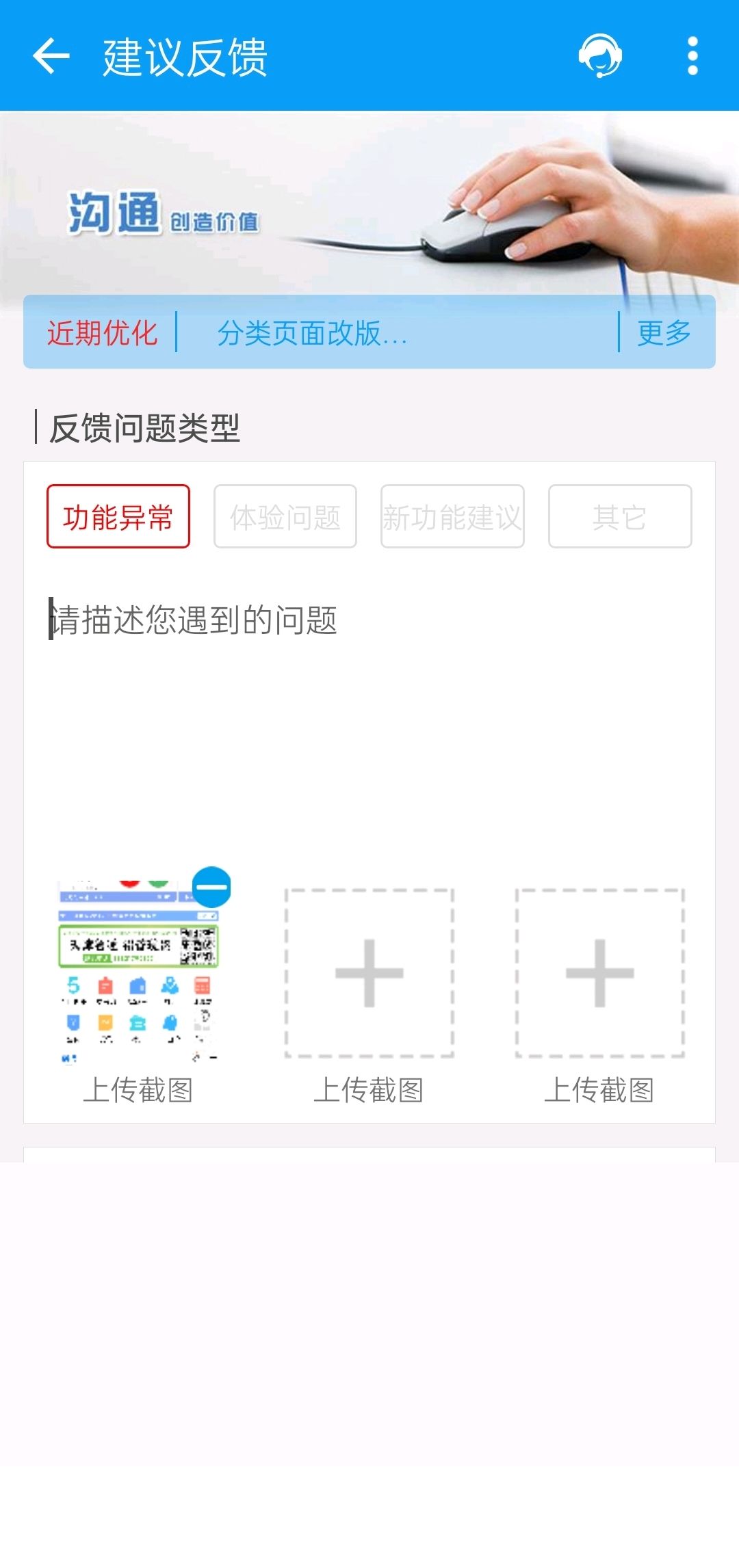Viewport: 739px width, 1568px height.
Task: Open the three-dot overflow menu
Action: pyautogui.click(x=692, y=55)
